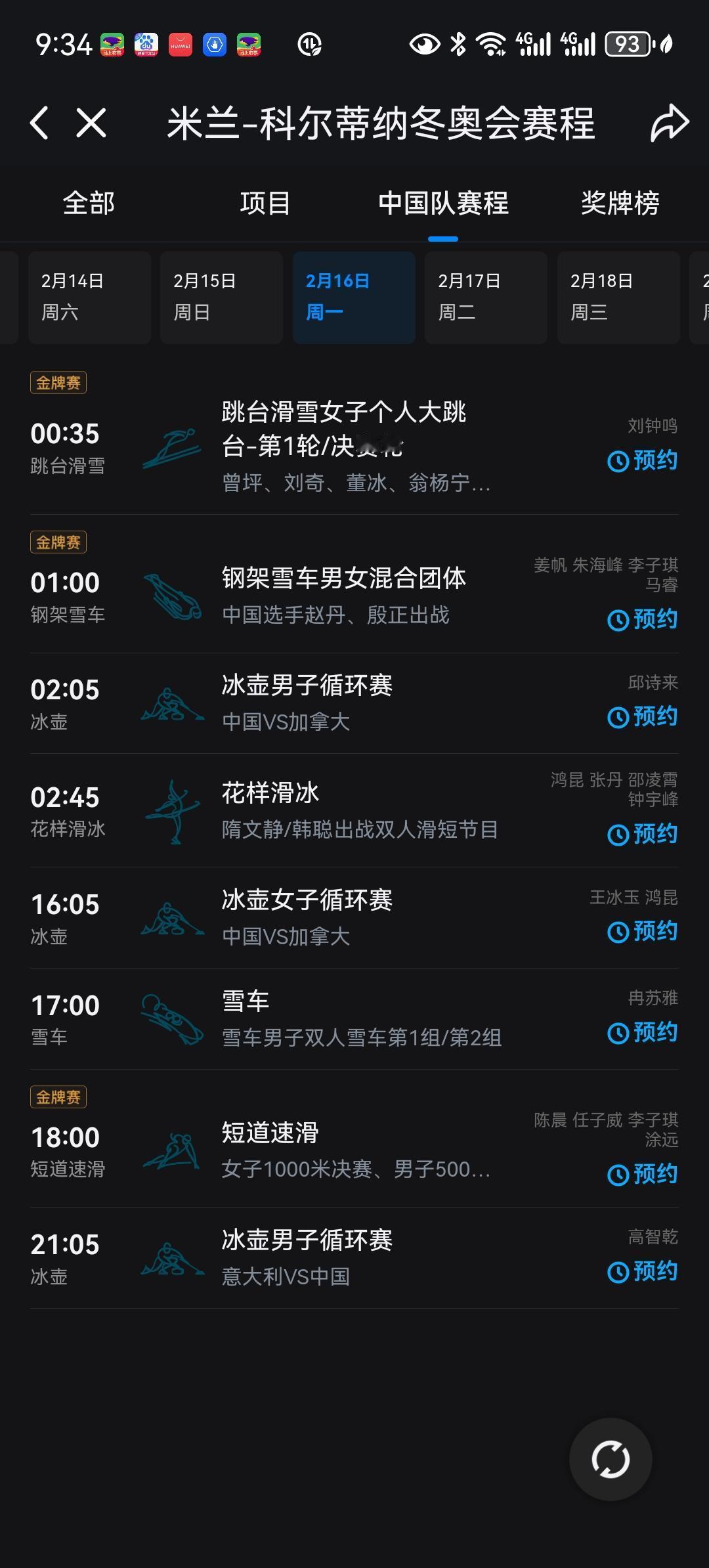Image resolution: width=709 pixels, height=1568 pixels.
Task: Switch to the 全部 tab
Action: (x=89, y=203)
